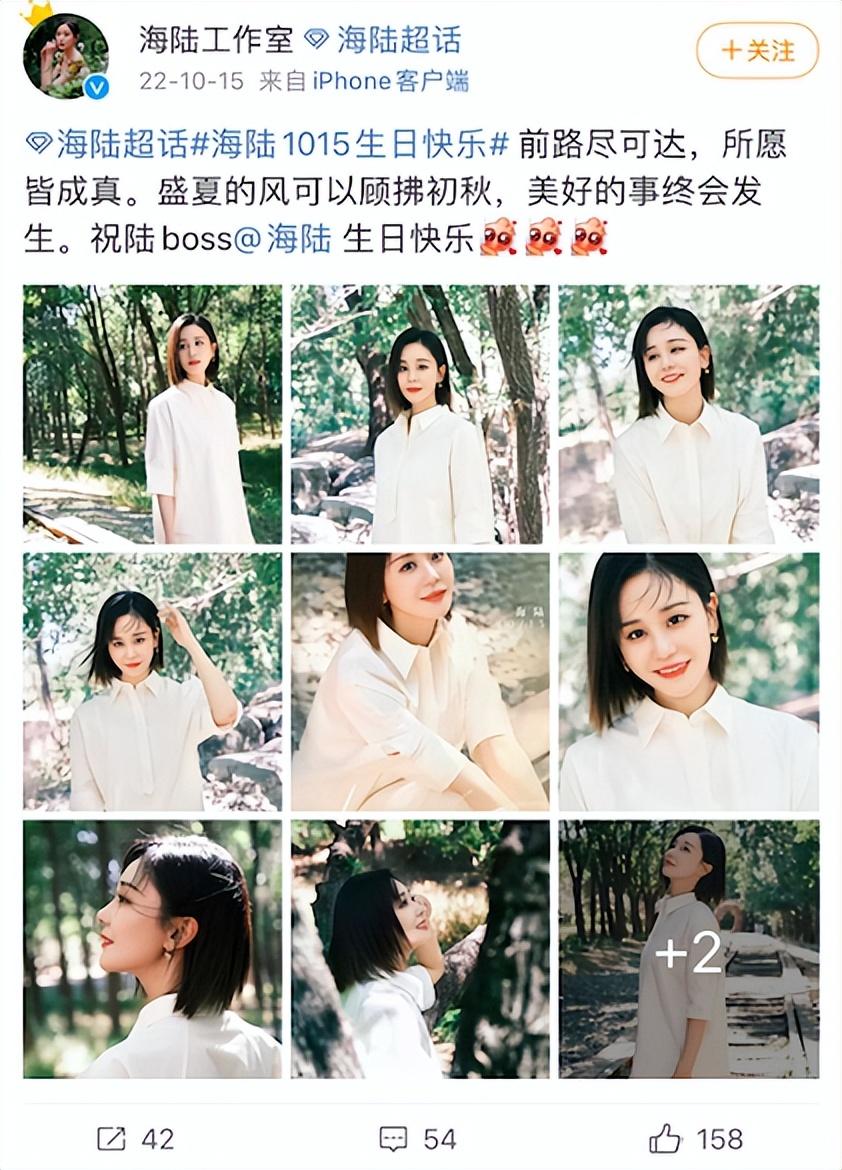Open the photo with hand raised to hair

pos(152,681)
